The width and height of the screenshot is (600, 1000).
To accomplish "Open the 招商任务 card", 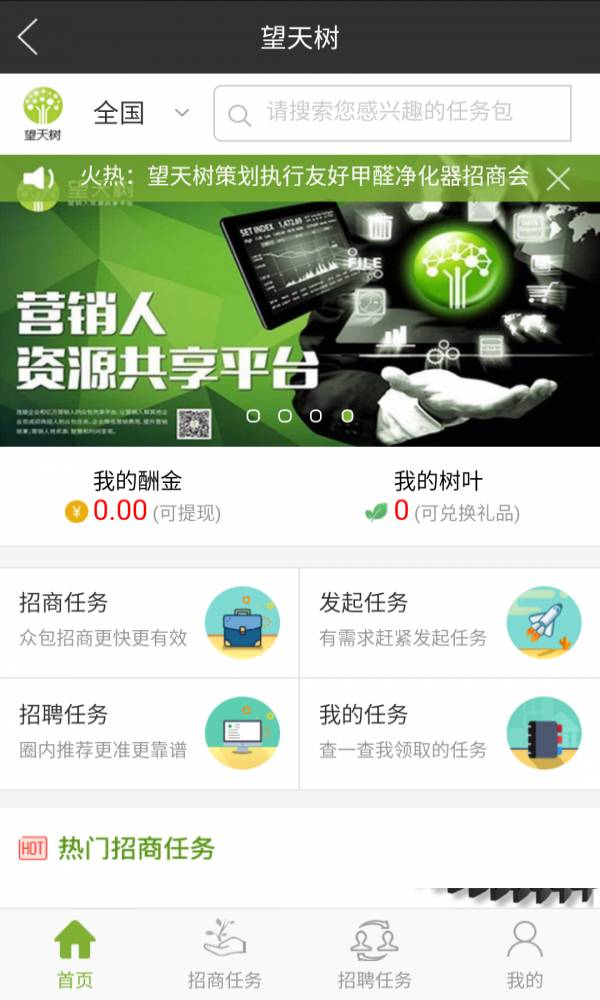I will pyautogui.click(x=149, y=622).
